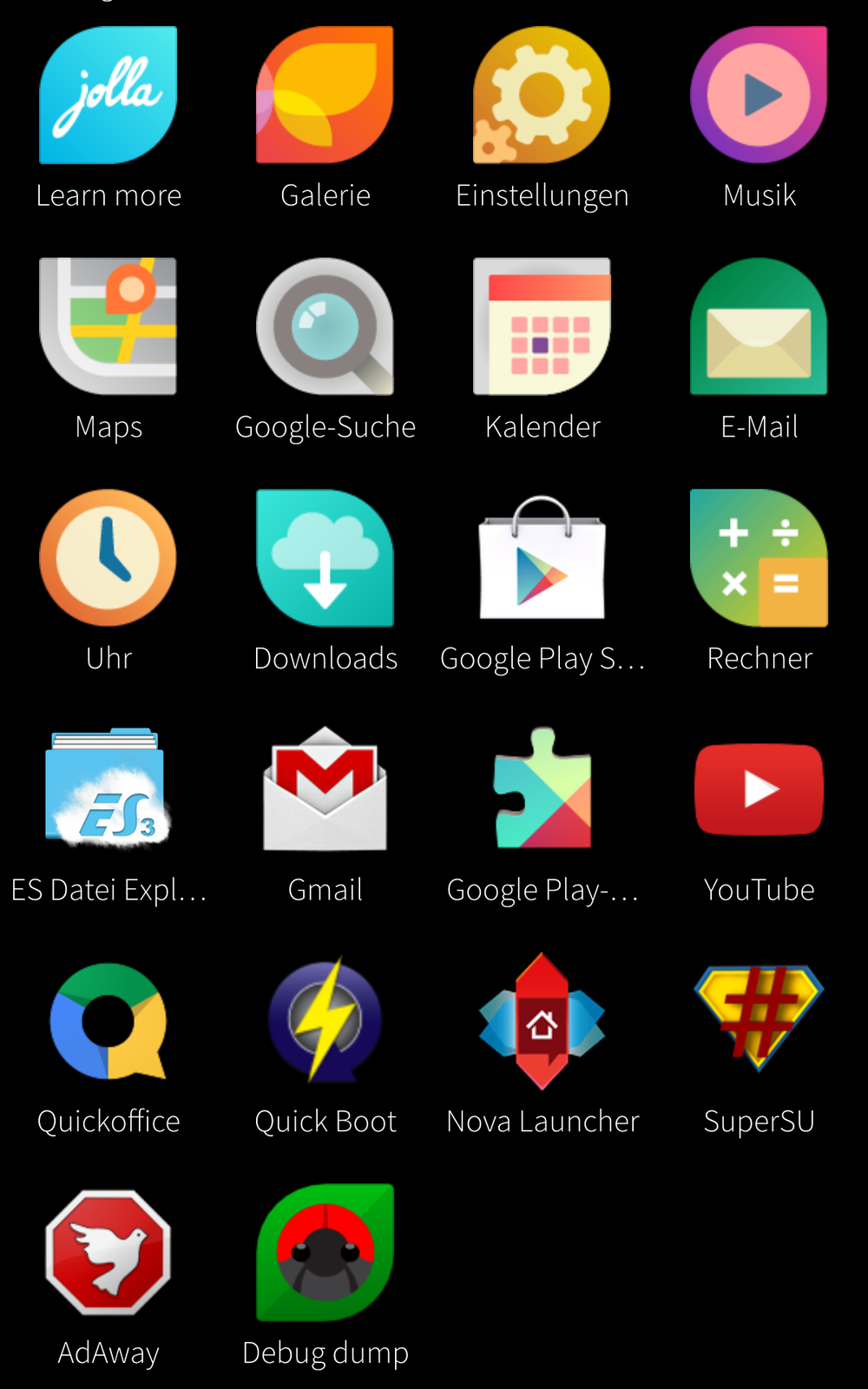The height and width of the screenshot is (1389, 868).
Task: Open the Kalender app
Action: (542, 326)
